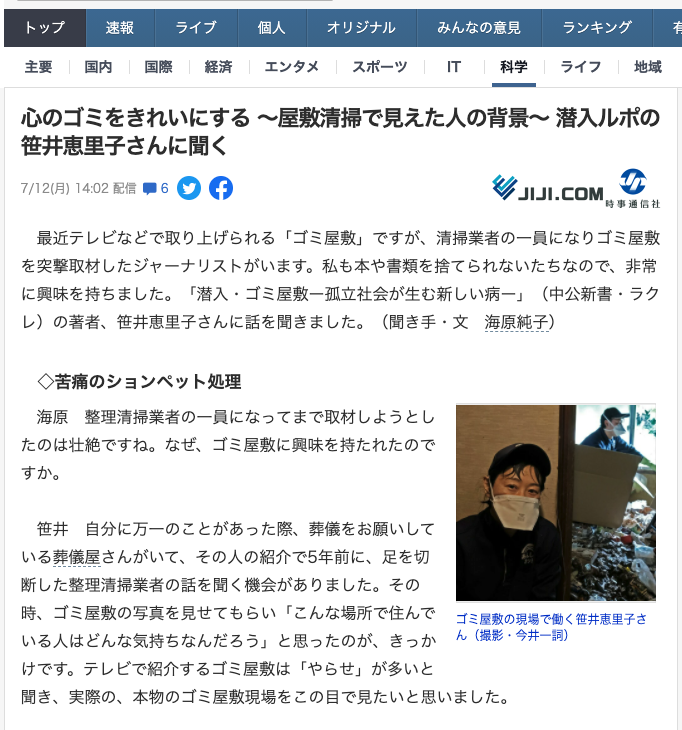The width and height of the screenshot is (682, 730).
Task: Select the 主要 news category
Action: pos(38,67)
